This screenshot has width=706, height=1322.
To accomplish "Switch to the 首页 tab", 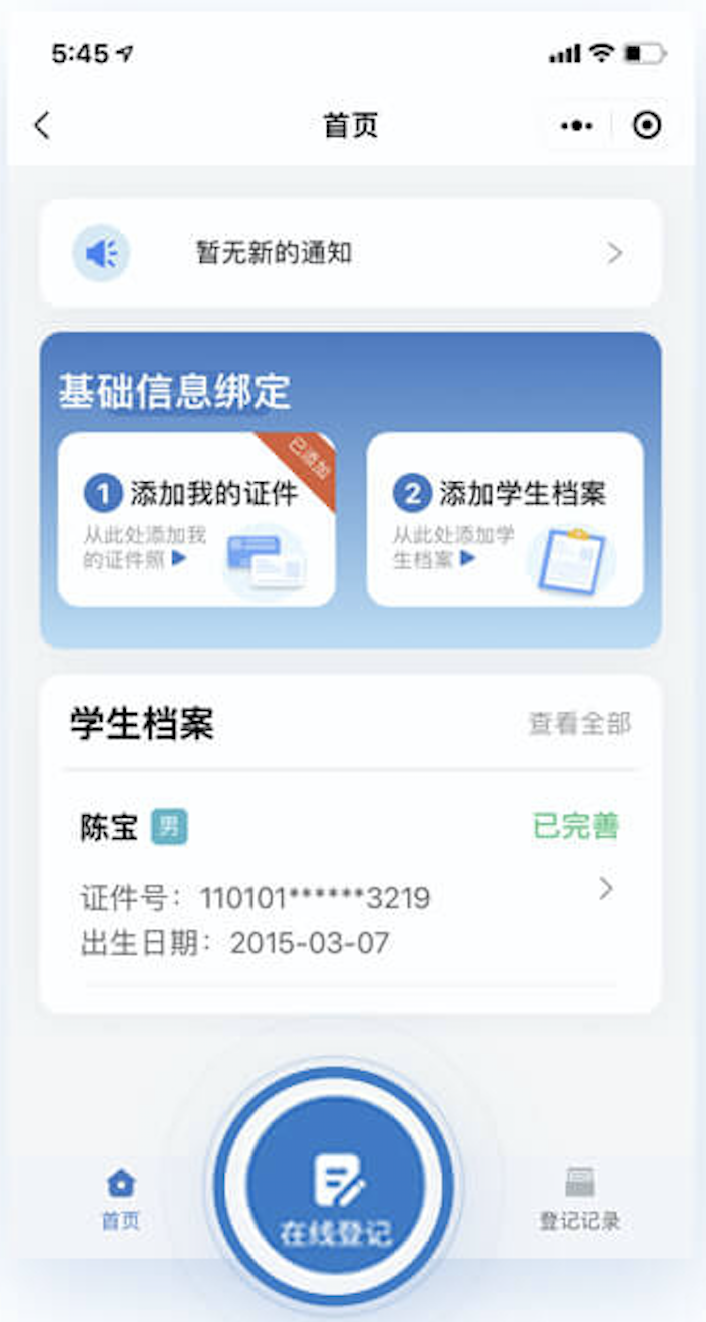I will point(121,1200).
